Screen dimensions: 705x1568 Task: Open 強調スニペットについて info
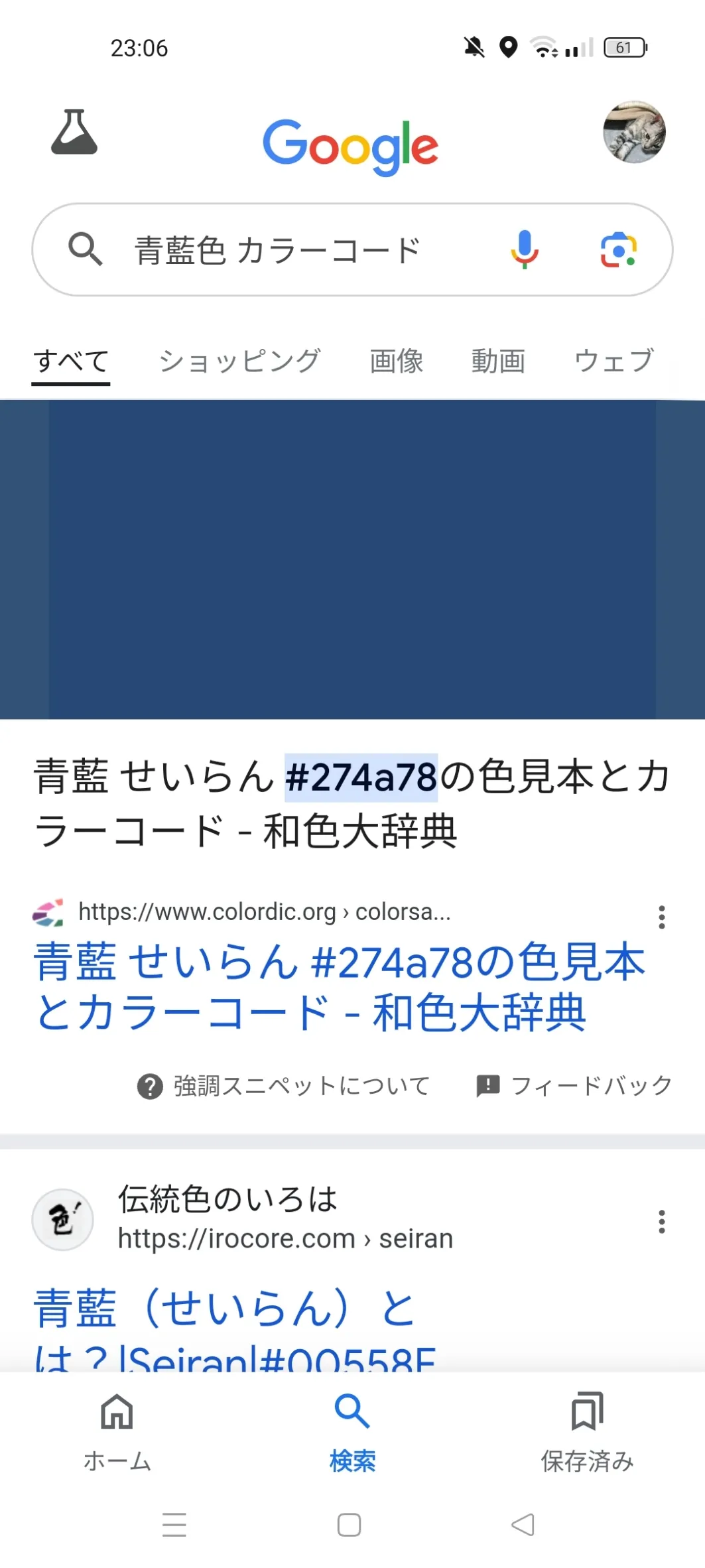point(284,1086)
